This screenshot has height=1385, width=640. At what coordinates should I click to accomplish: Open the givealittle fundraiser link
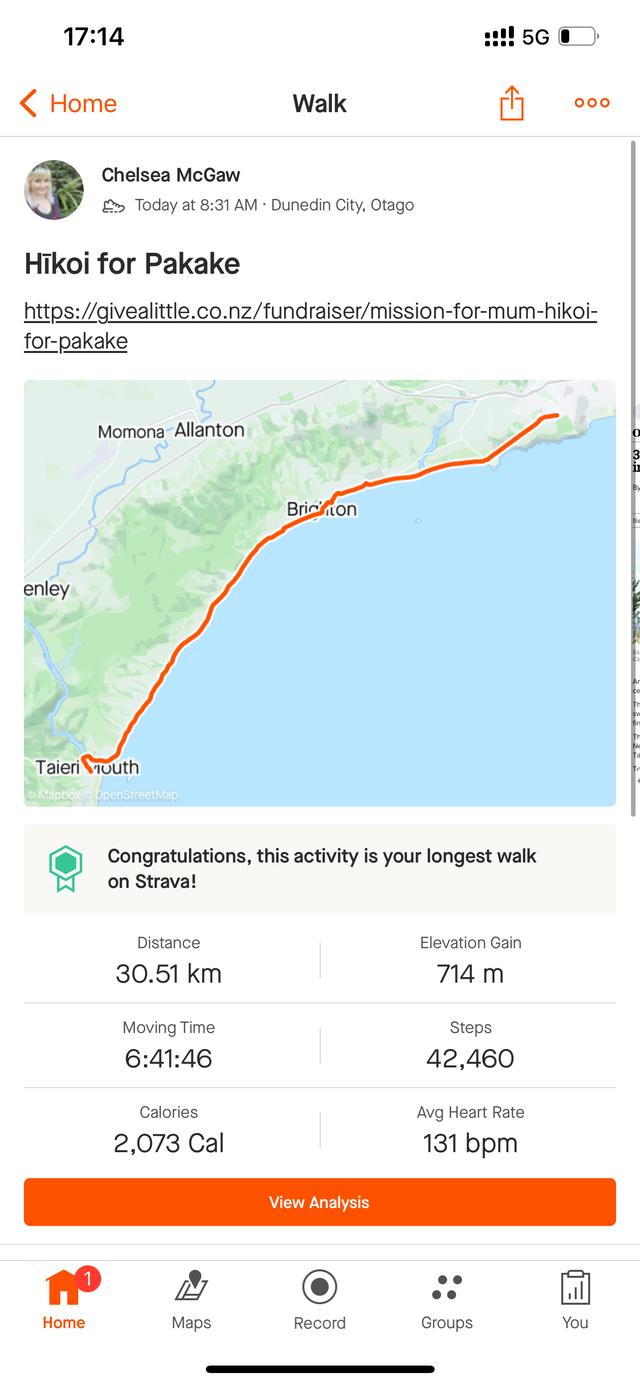click(310, 326)
